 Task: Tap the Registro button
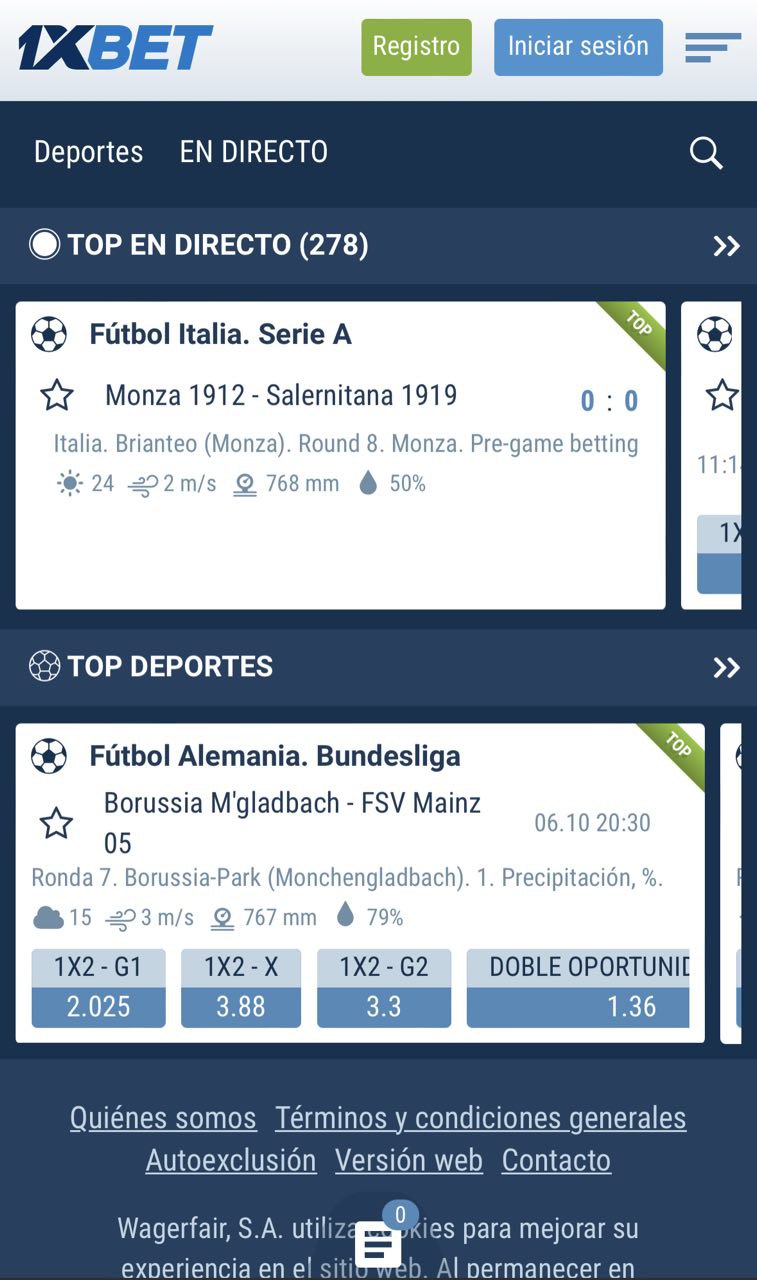click(416, 47)
